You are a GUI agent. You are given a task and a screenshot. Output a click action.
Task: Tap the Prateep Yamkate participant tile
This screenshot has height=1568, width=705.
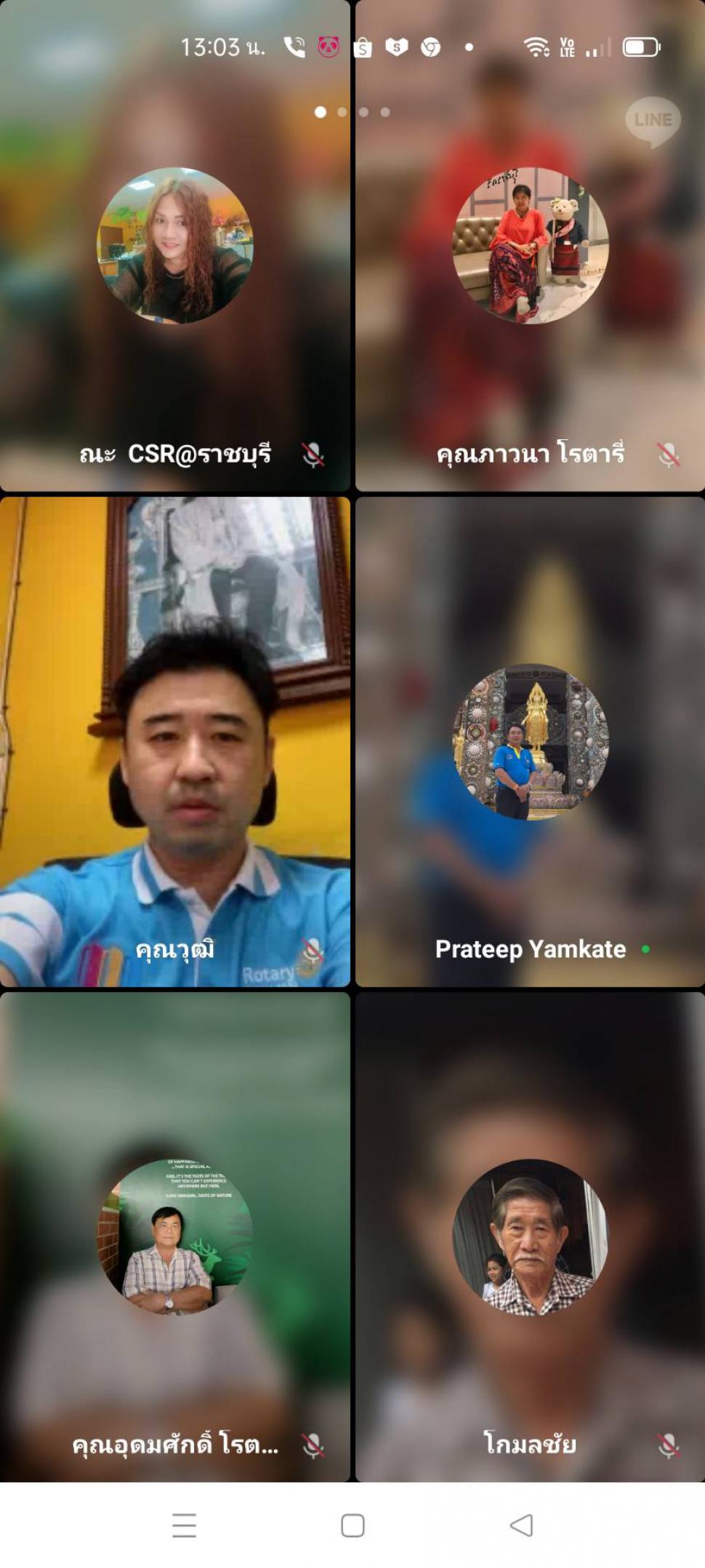530,742
